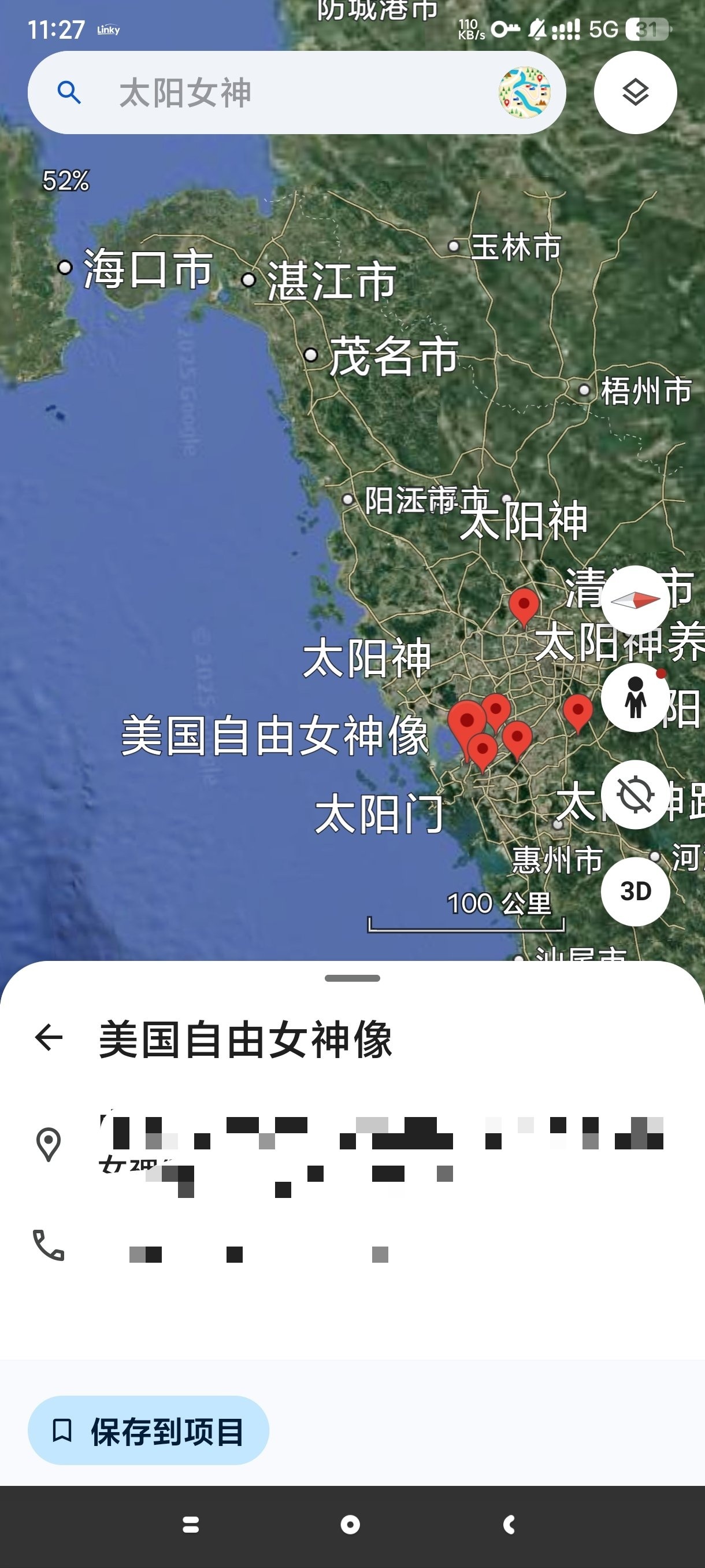
Task: Open the map layers button
Action: (x=635, y=93)
